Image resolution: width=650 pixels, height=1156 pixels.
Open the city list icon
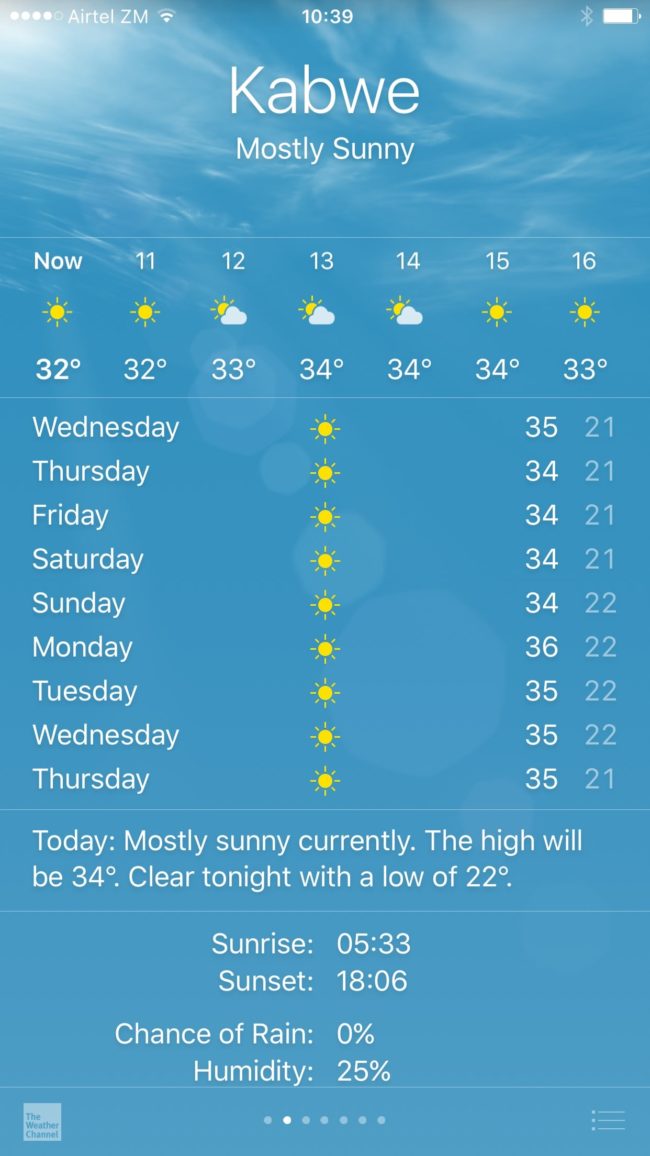[x=607, y=1120]
